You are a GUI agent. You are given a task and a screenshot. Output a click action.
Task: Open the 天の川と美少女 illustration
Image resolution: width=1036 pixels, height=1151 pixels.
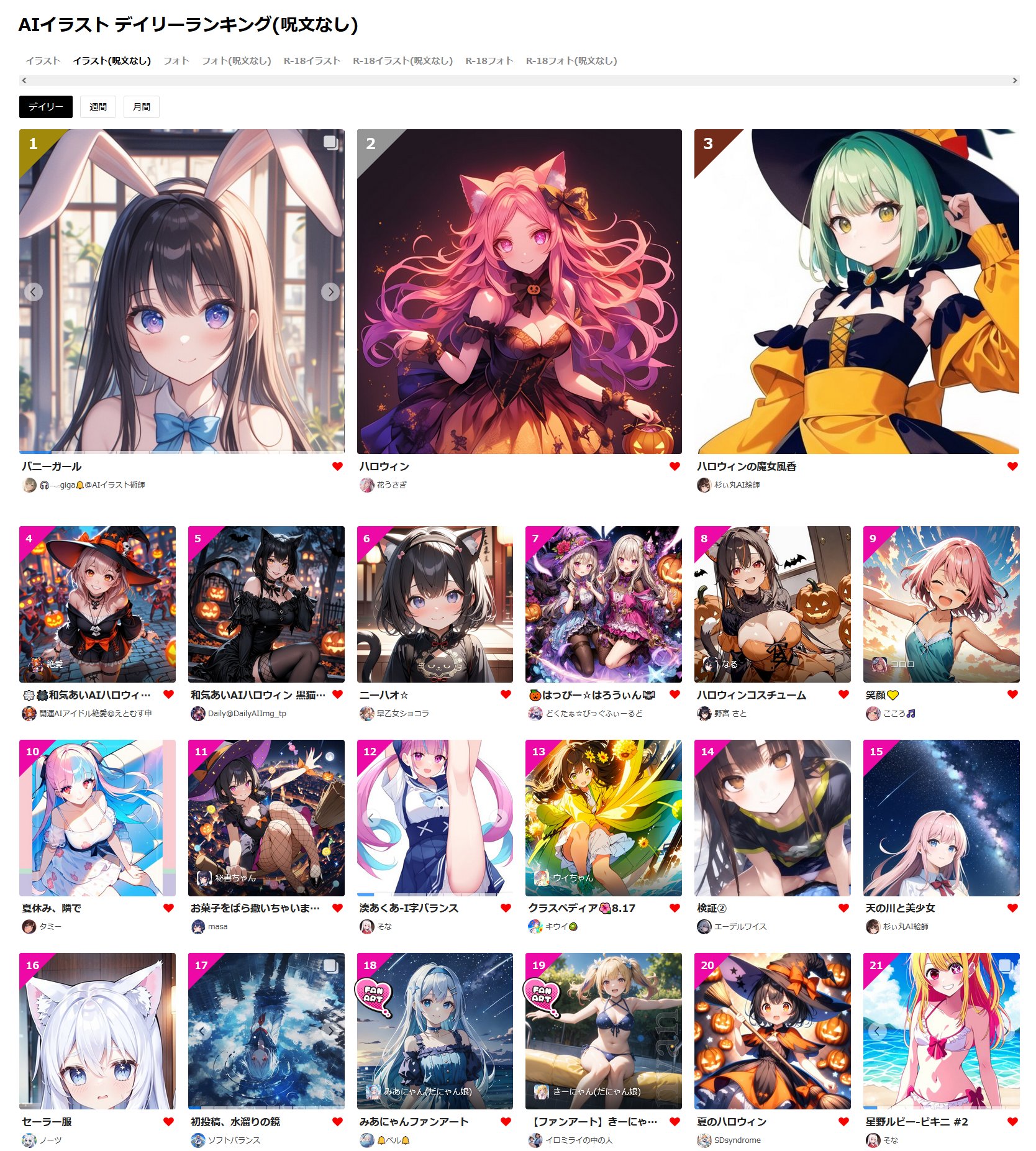pyautogui.click(x=941, y=817)
